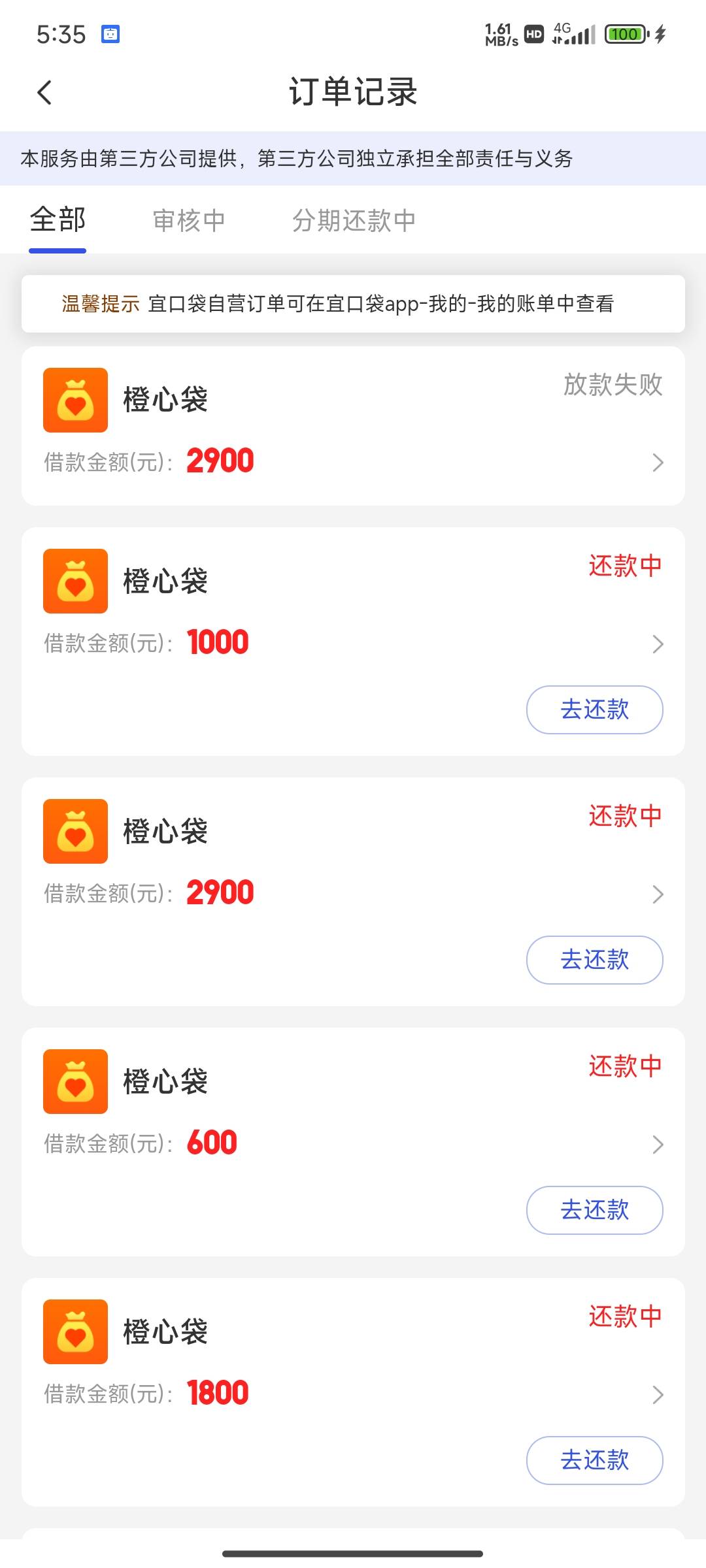Screen dimensions: 706x1568
Task: Go back from the 订单记录 page
Action: [x=44, y=92]
